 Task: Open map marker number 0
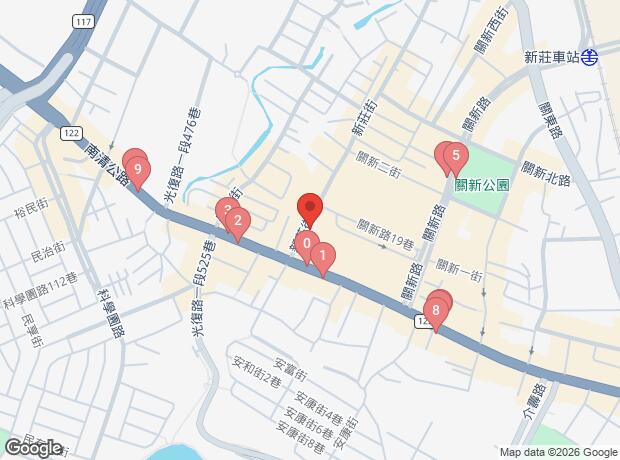[x=307, y=242]
